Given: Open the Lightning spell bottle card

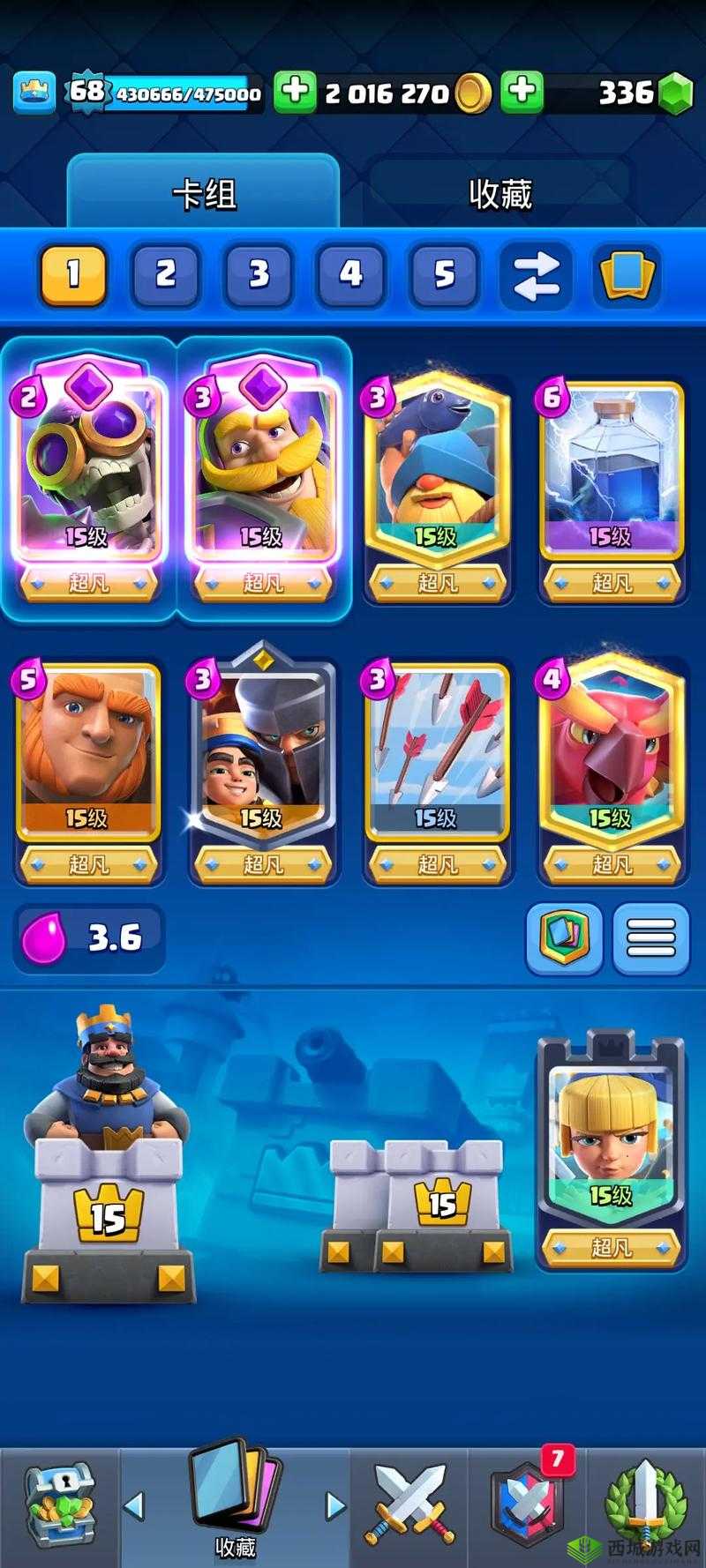Looking at the screenshot, I should 612,467.
